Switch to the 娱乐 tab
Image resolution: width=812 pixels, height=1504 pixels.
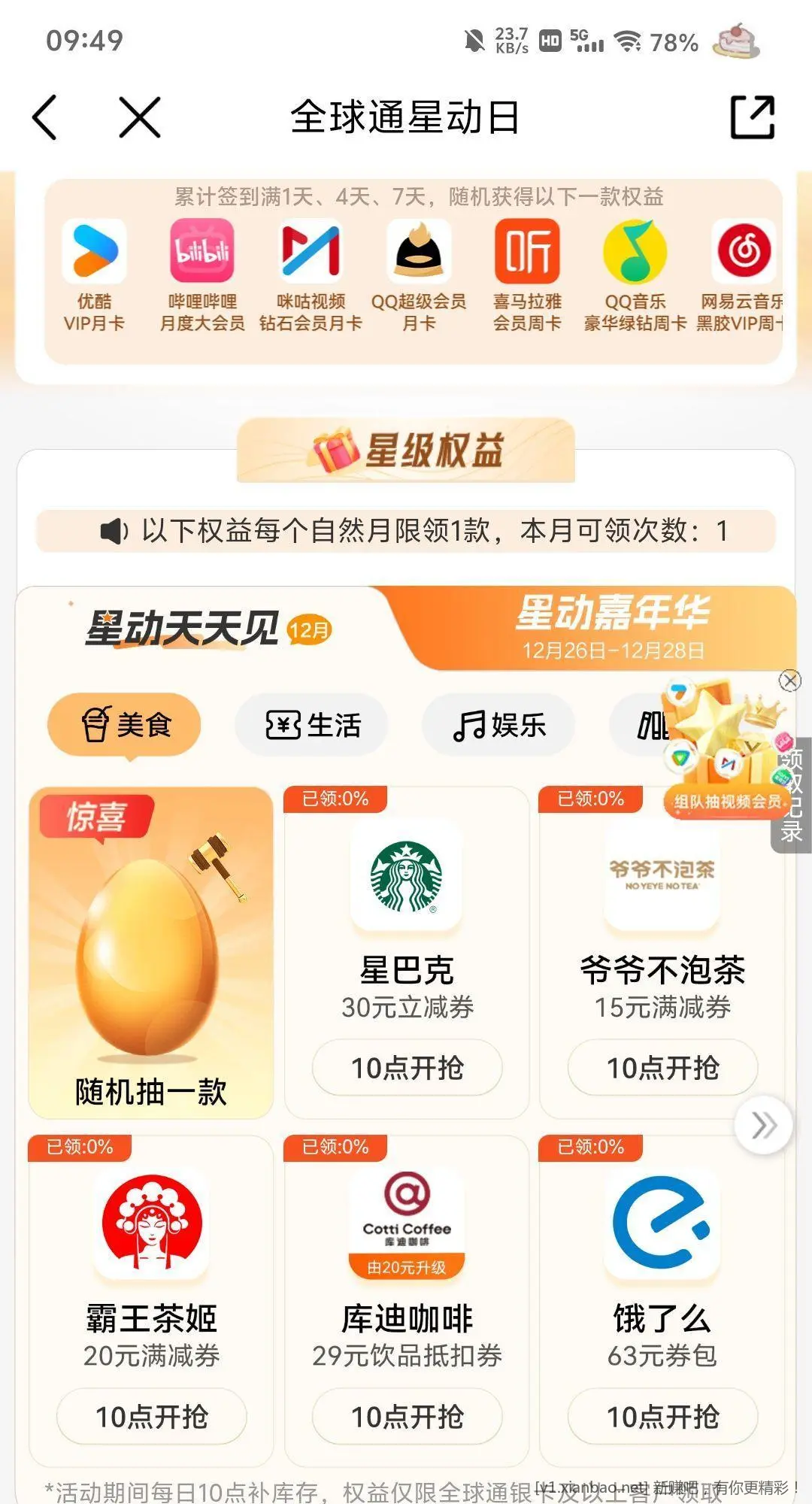(x=498, y=724)
